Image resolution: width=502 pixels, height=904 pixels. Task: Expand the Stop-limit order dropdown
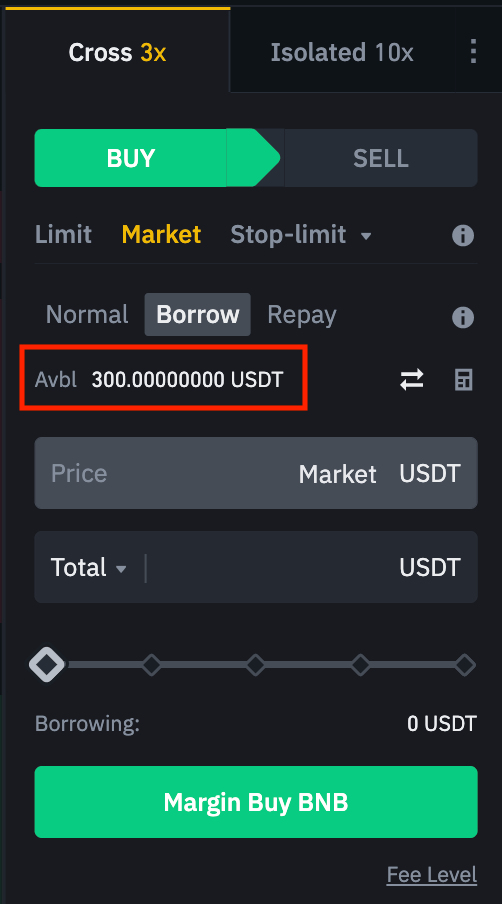pyautogui.click(x=301, y=235)
